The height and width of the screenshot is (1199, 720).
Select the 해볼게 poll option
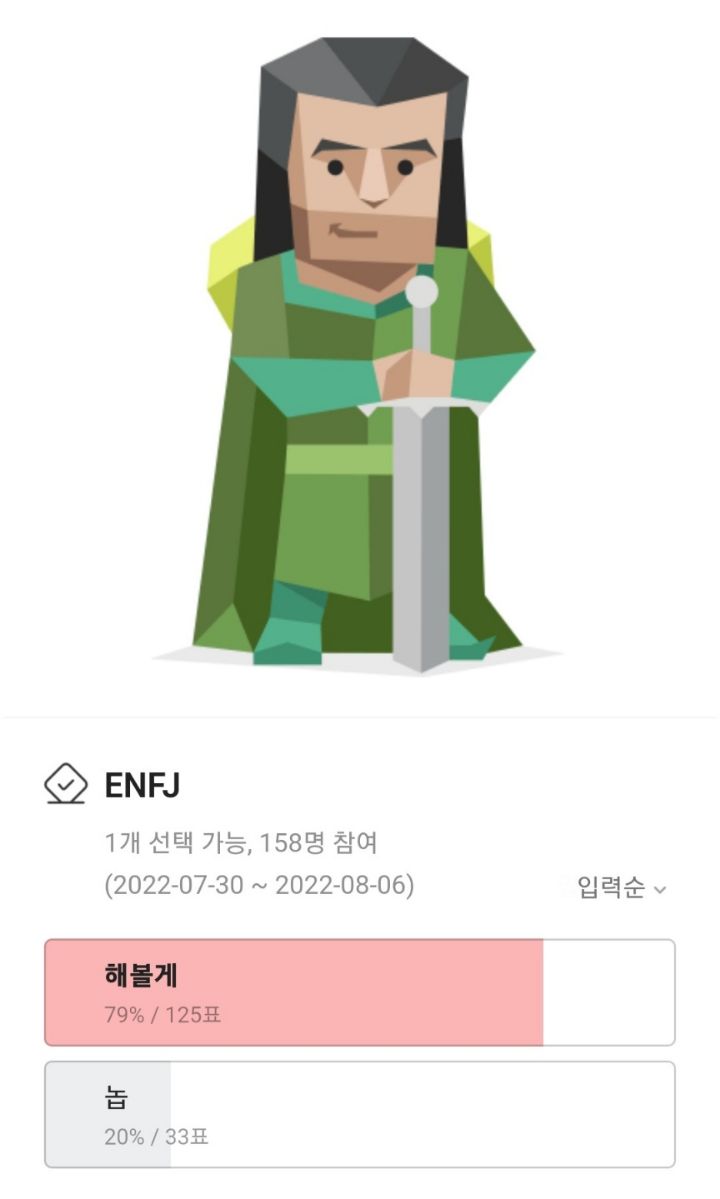[360, 985]
